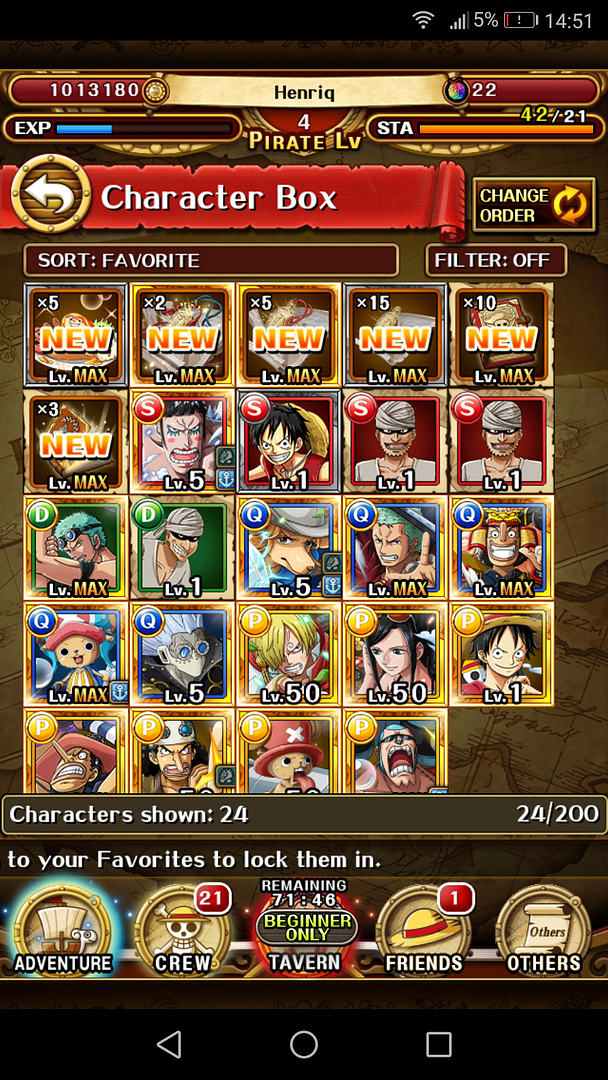Tap the Android home button
This screenshot has height=1080, width=608.
pos(304,1045)
